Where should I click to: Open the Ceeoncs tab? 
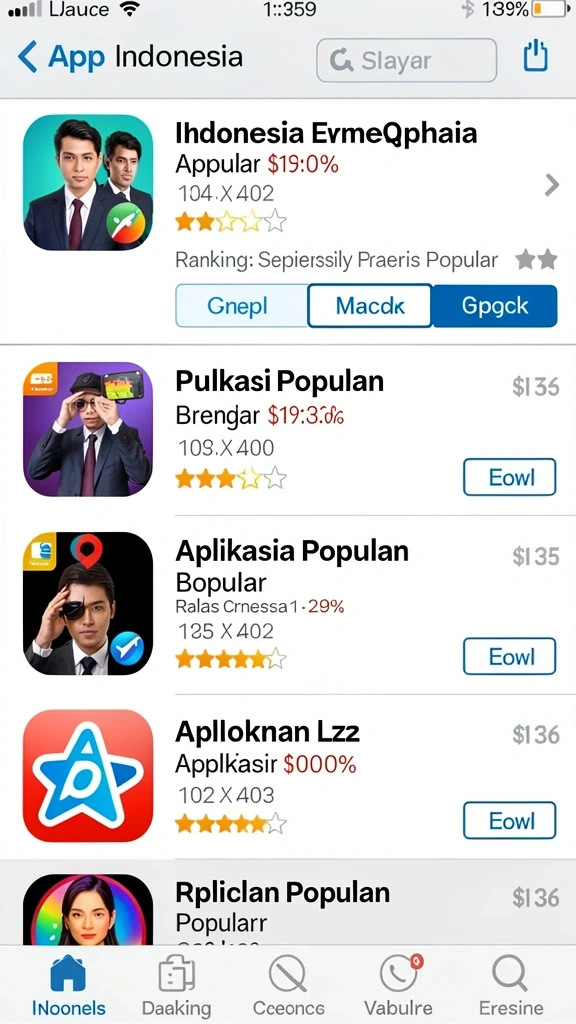[x=288, y=984]
